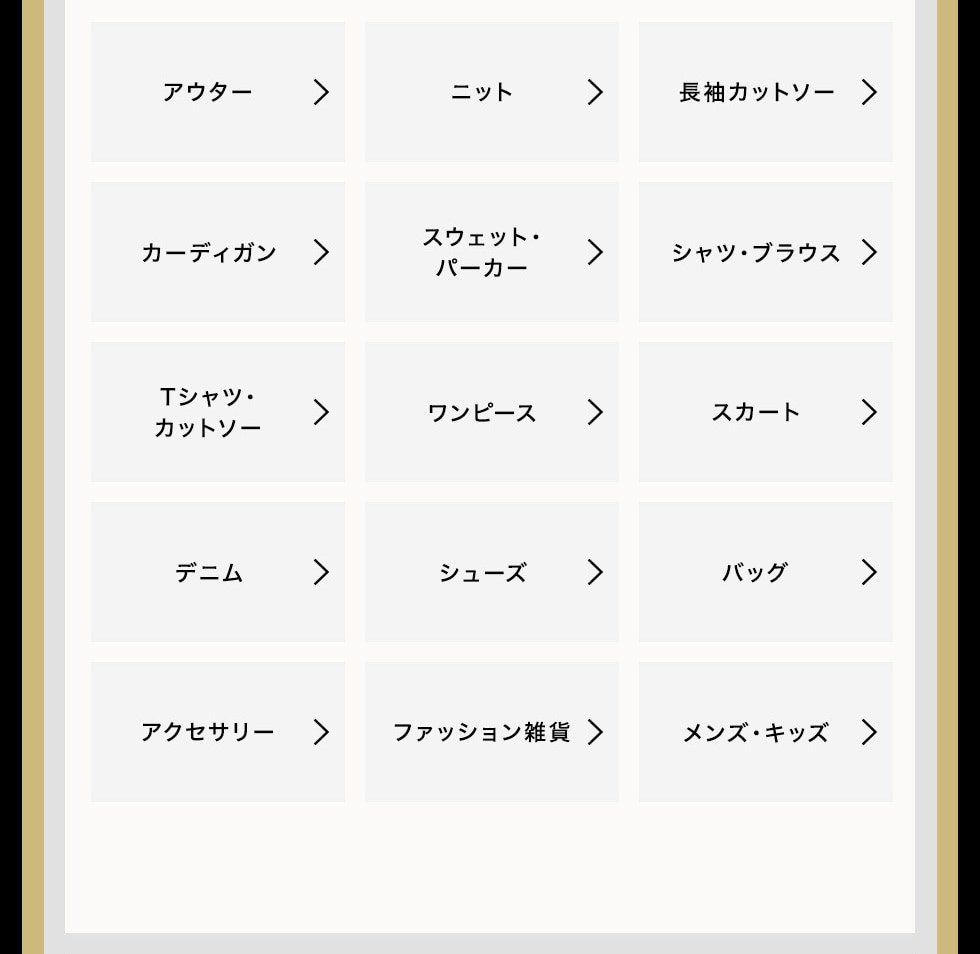
Task: Open the カーディガン category
Action: [x=217, y=252]
